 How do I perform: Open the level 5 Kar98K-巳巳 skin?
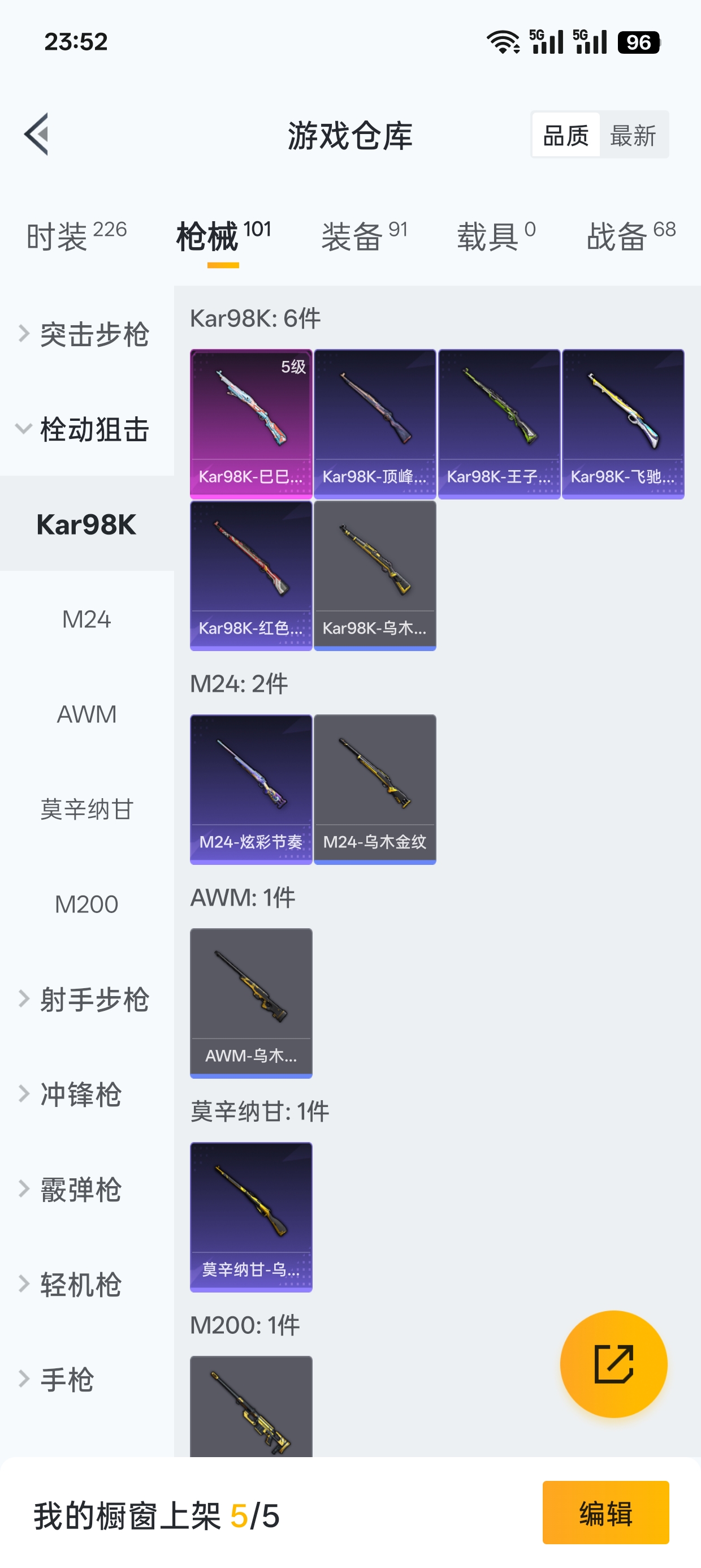click(x=250, y=424)
